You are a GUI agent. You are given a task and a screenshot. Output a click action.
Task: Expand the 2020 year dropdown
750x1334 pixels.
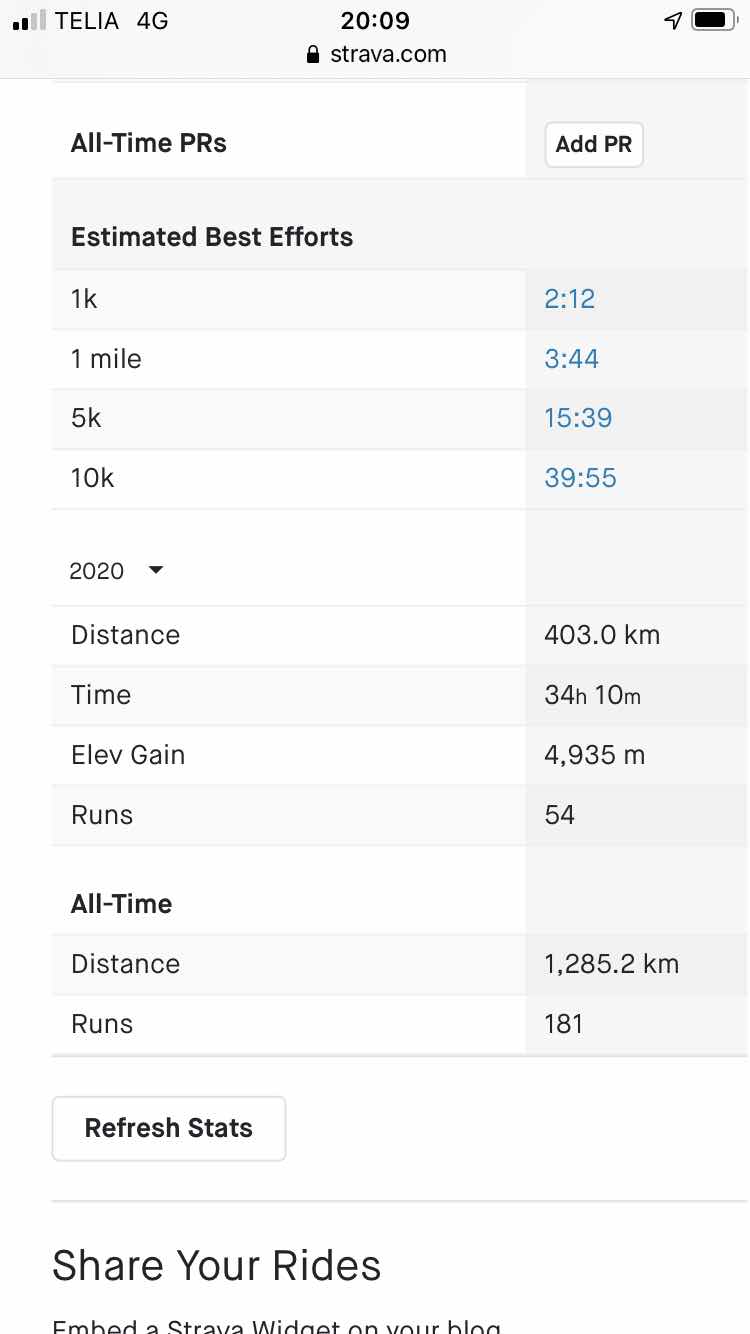(116, 571)
